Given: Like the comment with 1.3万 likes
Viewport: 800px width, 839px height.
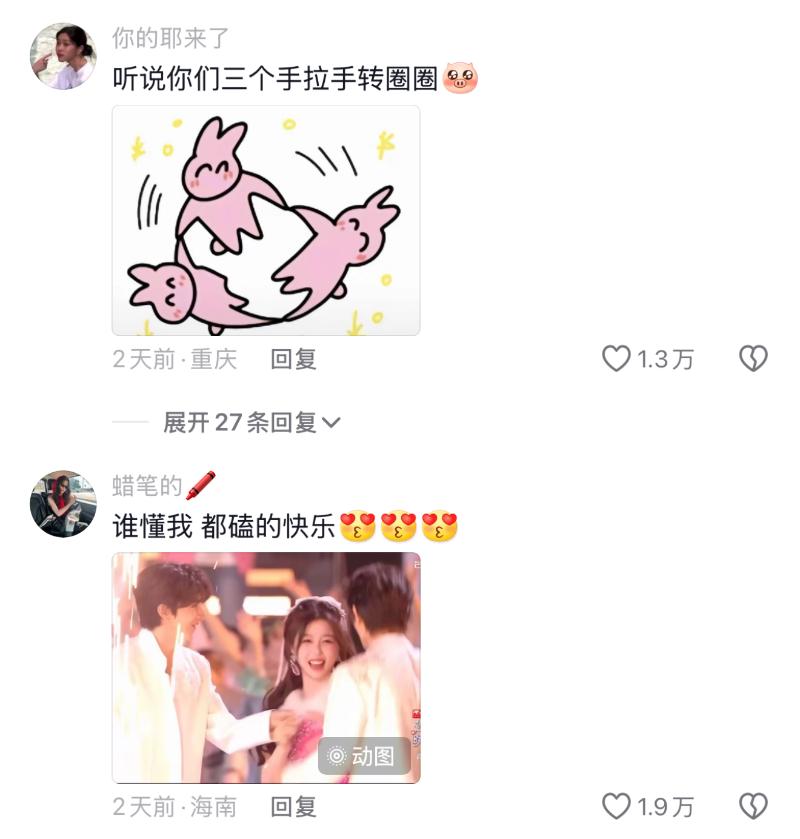Looking at the screenshot, I should (616, 359).
